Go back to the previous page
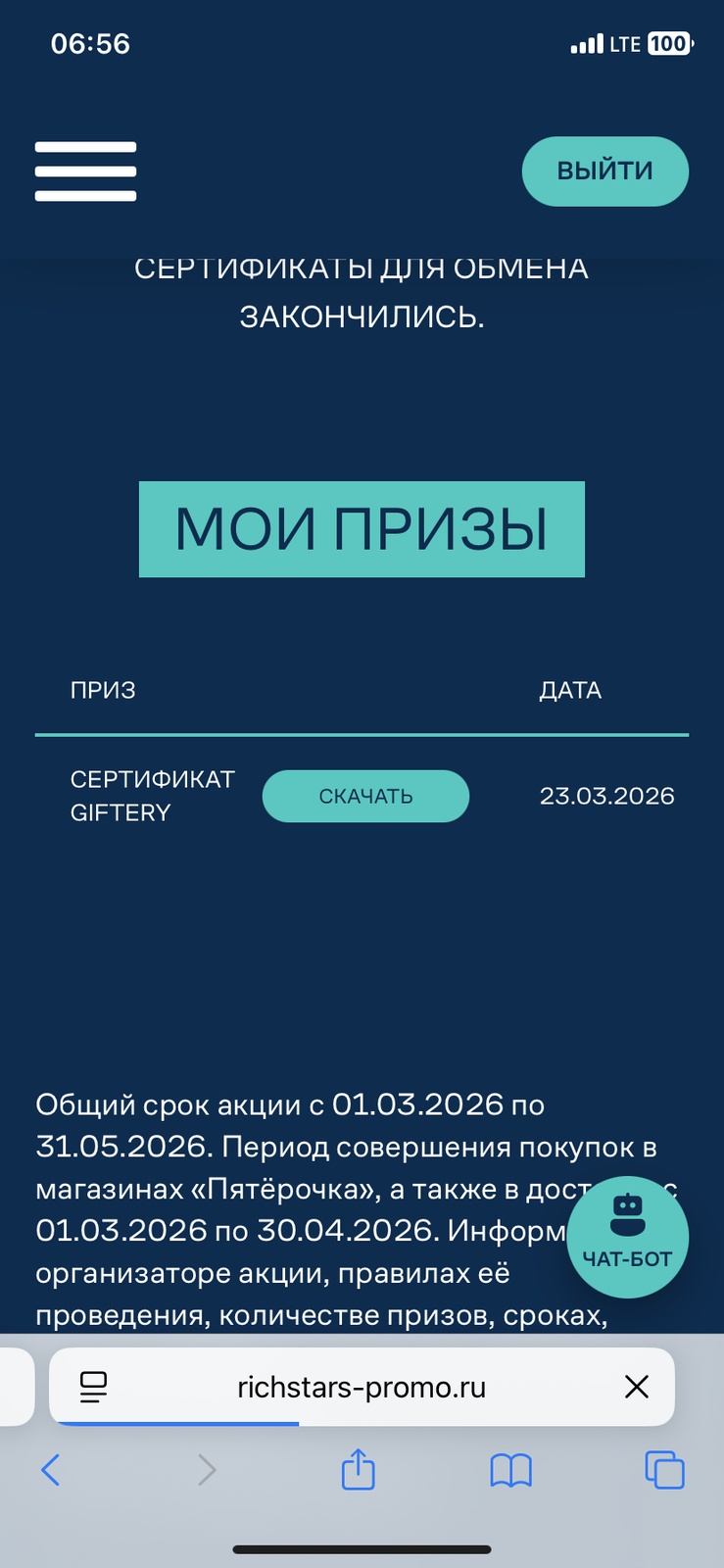This screenshot has height=1568, width=724. (51, 1470)
